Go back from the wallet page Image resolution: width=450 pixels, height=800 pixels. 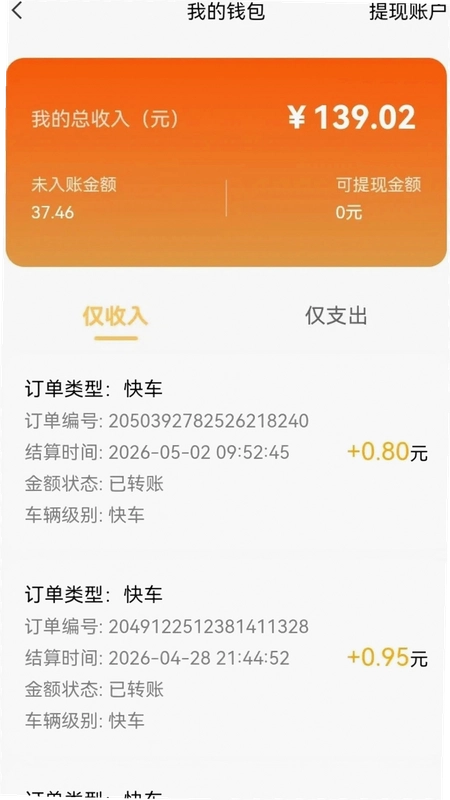pyautogui.click(x=17, y=10)
